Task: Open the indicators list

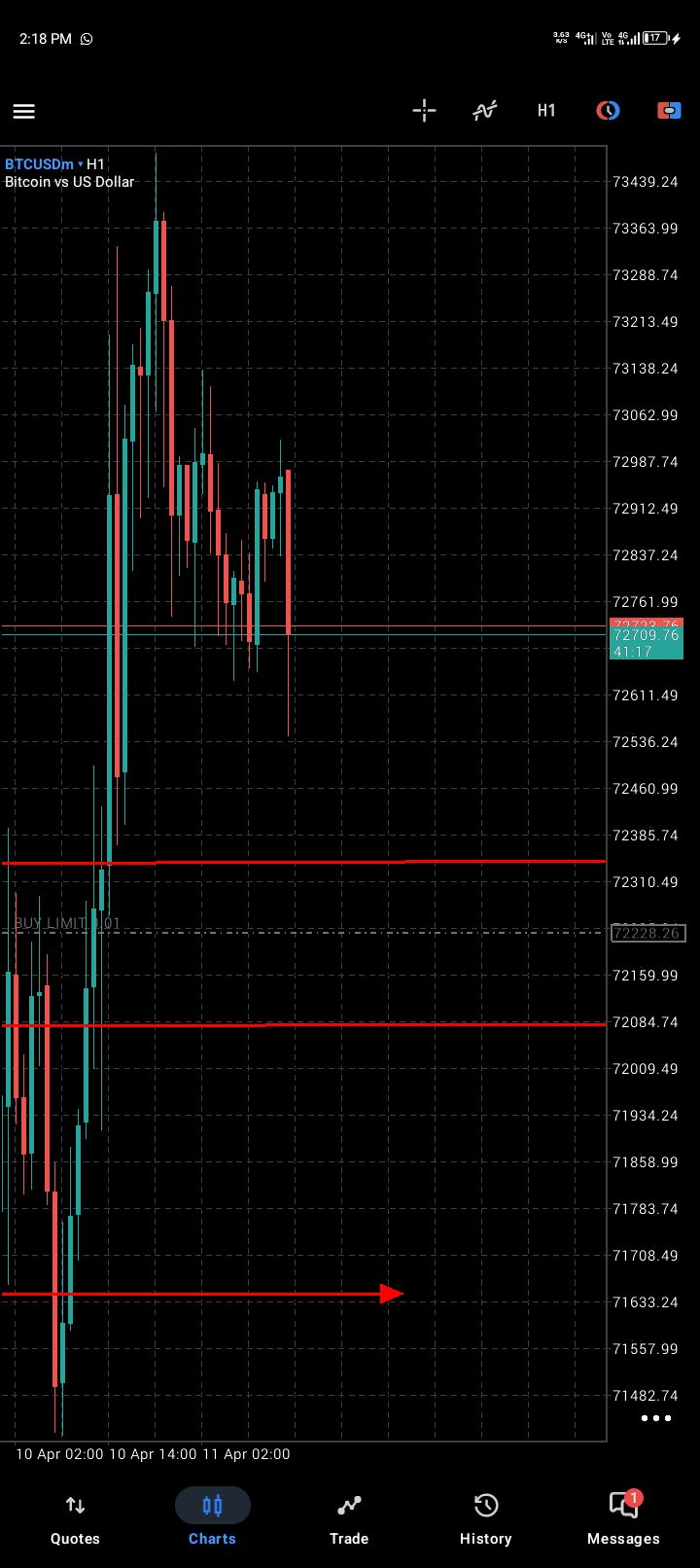Action: 484,111
